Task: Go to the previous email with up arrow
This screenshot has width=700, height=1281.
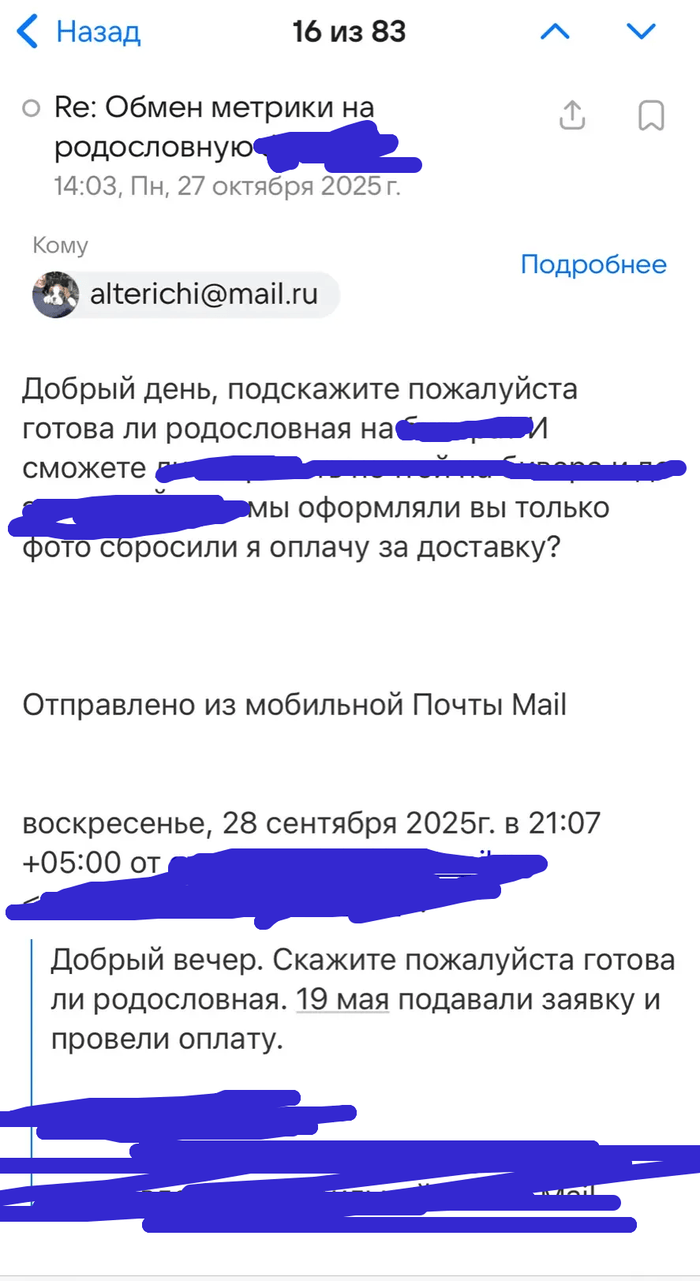Action: 554,32
